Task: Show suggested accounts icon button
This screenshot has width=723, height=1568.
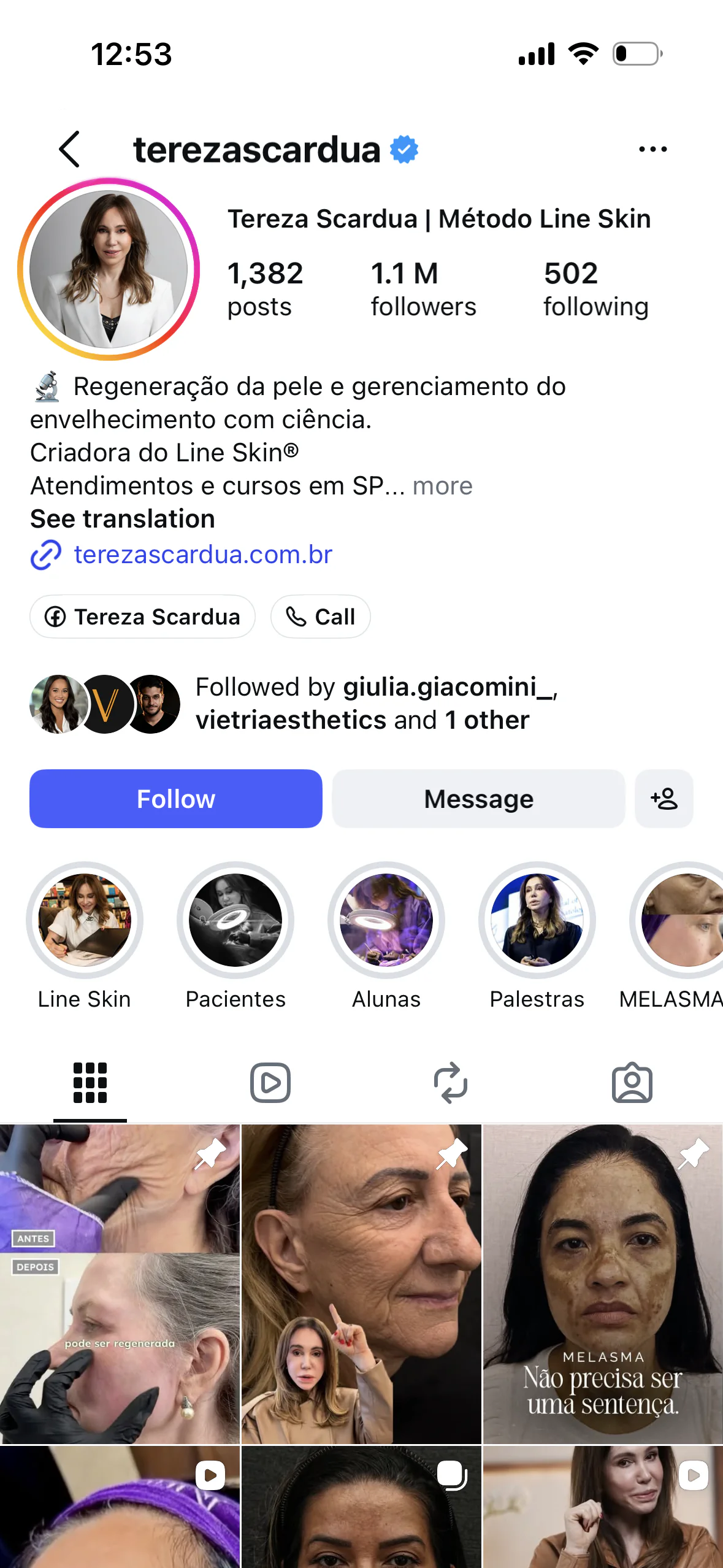Action: (x=664, y=799)
